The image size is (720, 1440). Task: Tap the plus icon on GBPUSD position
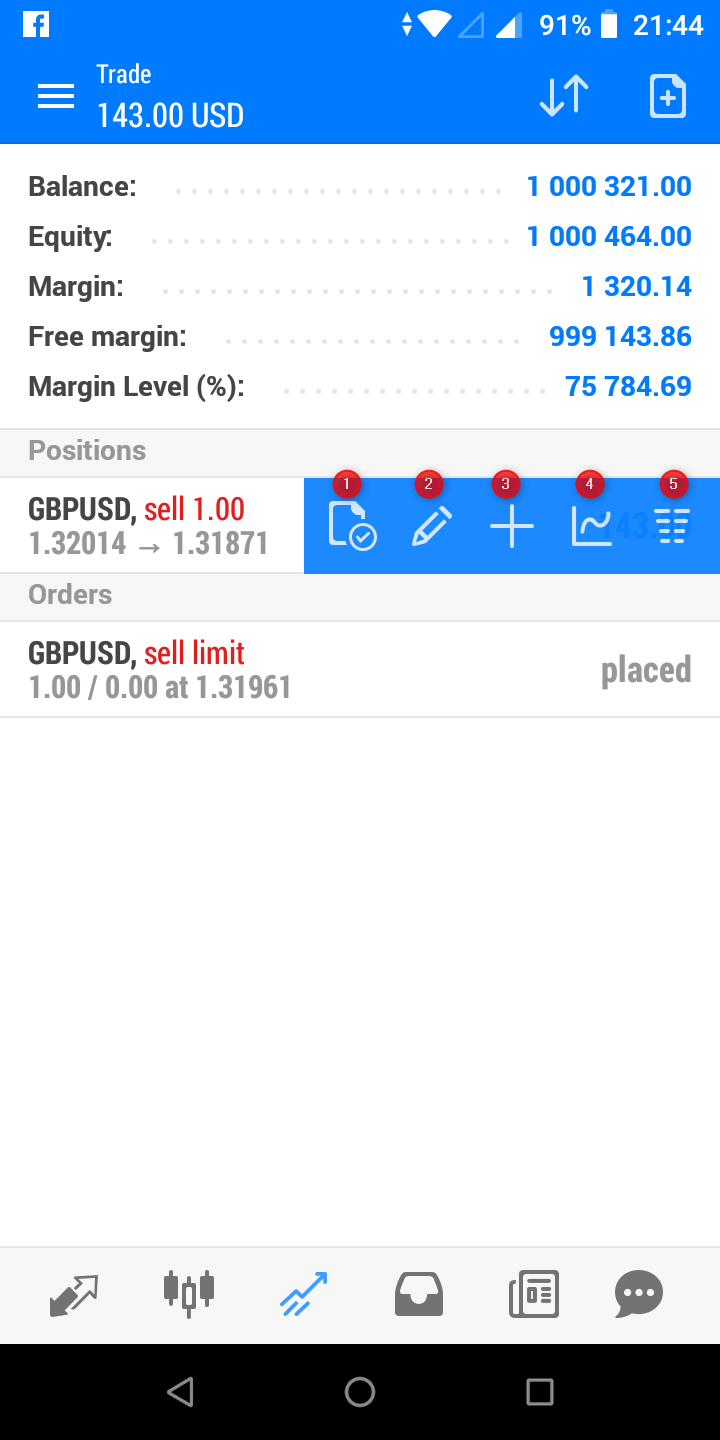(x=511, y=526)
